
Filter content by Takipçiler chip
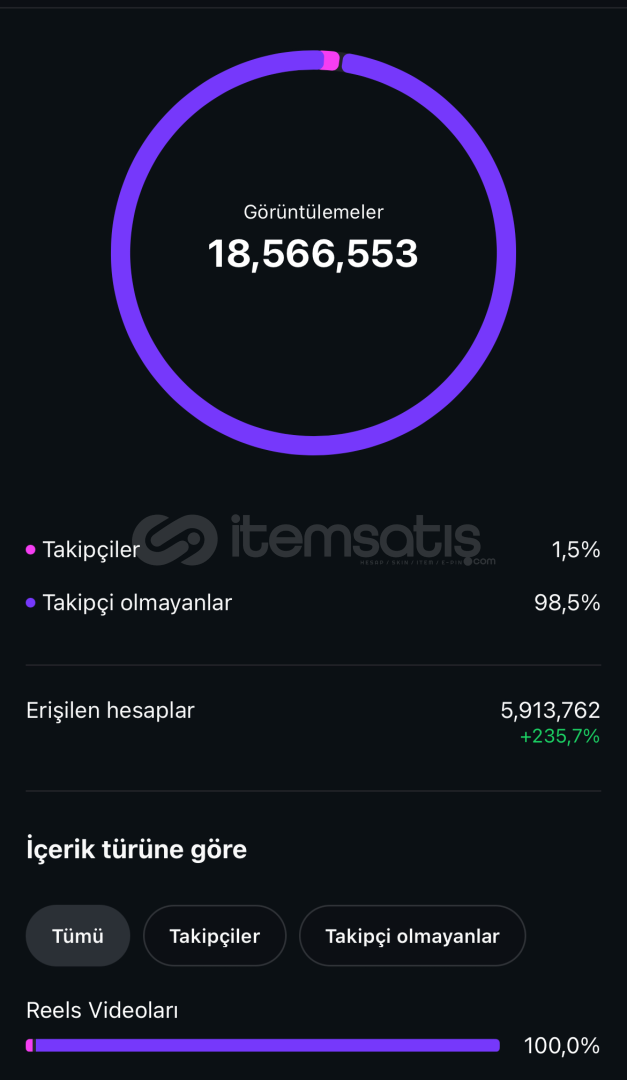tap(214, 935)
